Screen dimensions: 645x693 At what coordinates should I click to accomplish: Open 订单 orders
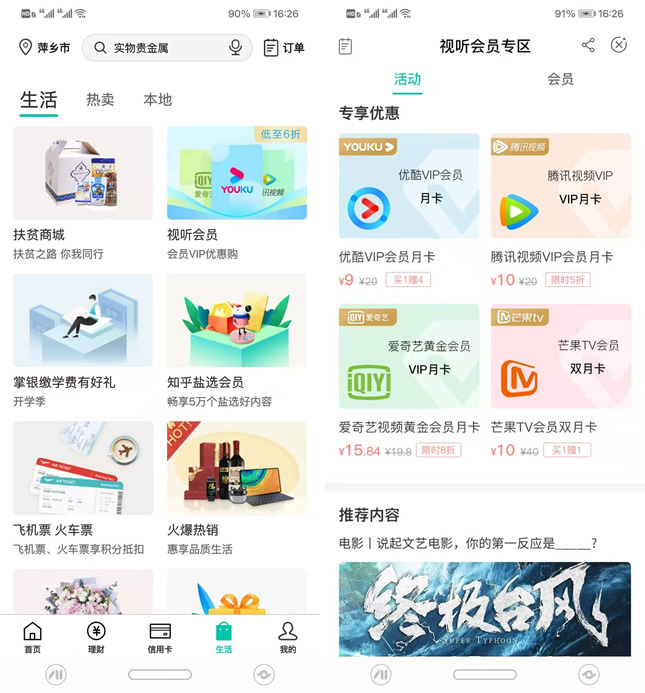[x=284, y=48]
